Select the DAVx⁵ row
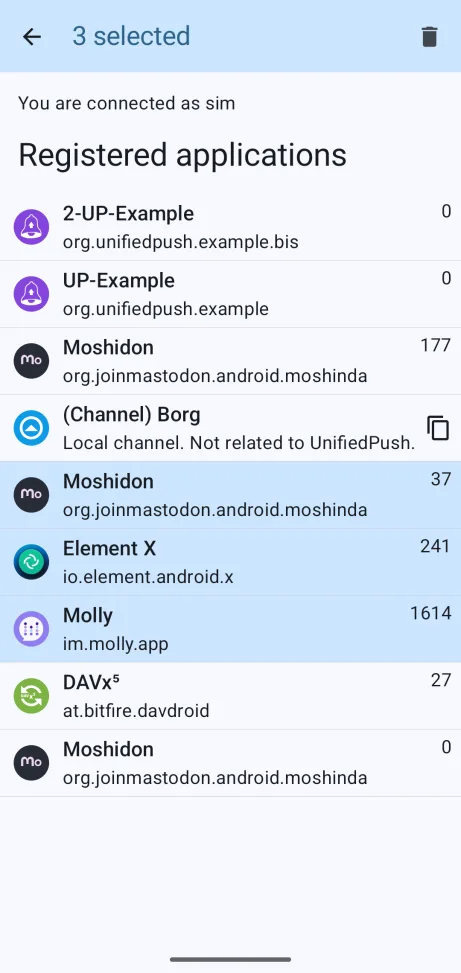The height and width of the screenshot is (973, 461). pos(230,696)
